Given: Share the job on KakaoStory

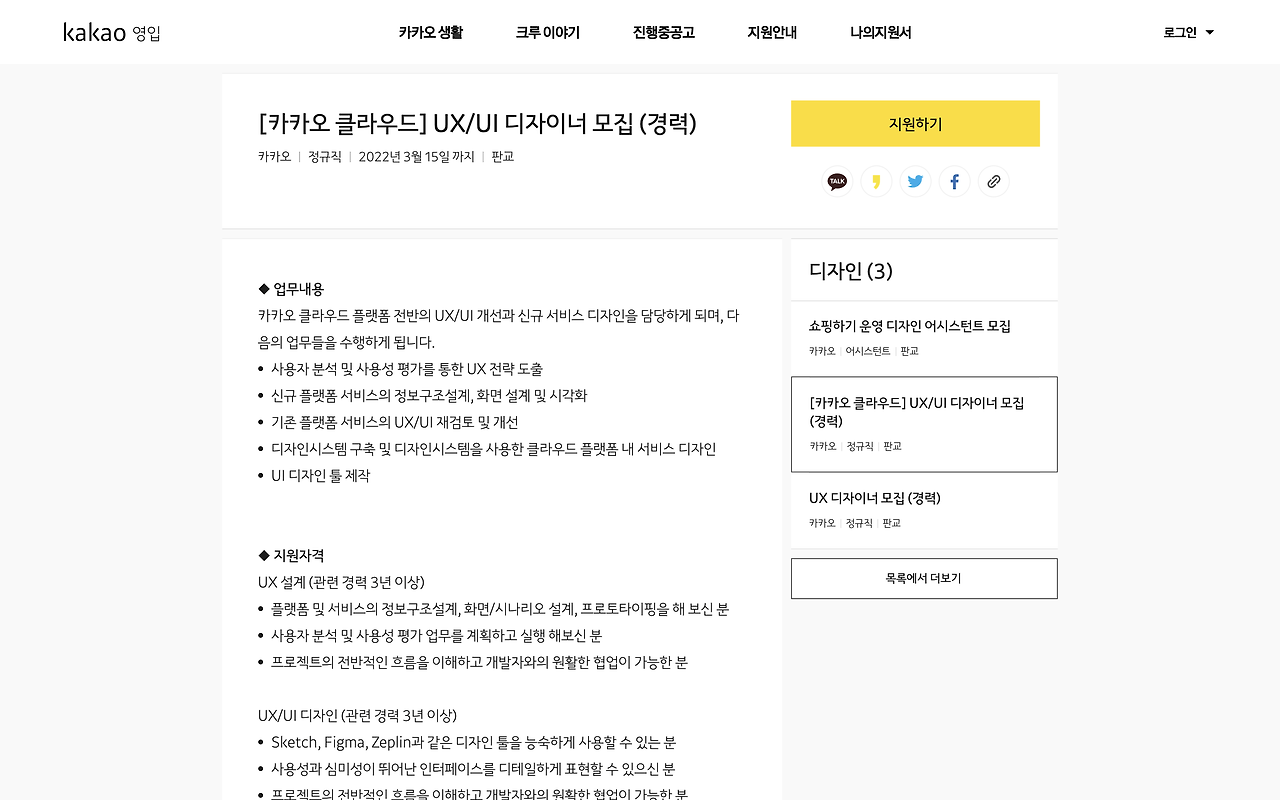Looking at the screenshot, I should [x=876, y=181].
